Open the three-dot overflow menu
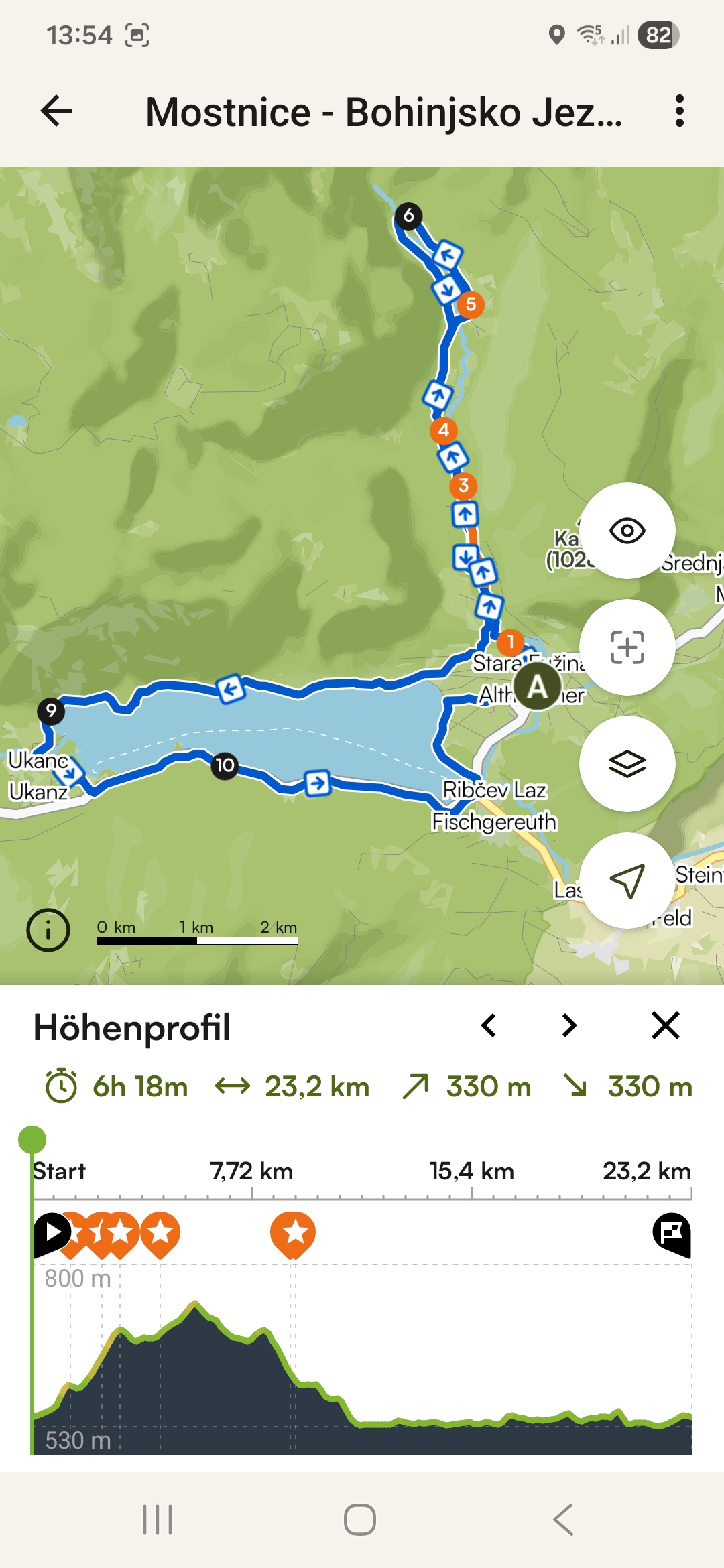Image resolution: width=724 pixels, height=1568 pixels. [x=679, y=111]
